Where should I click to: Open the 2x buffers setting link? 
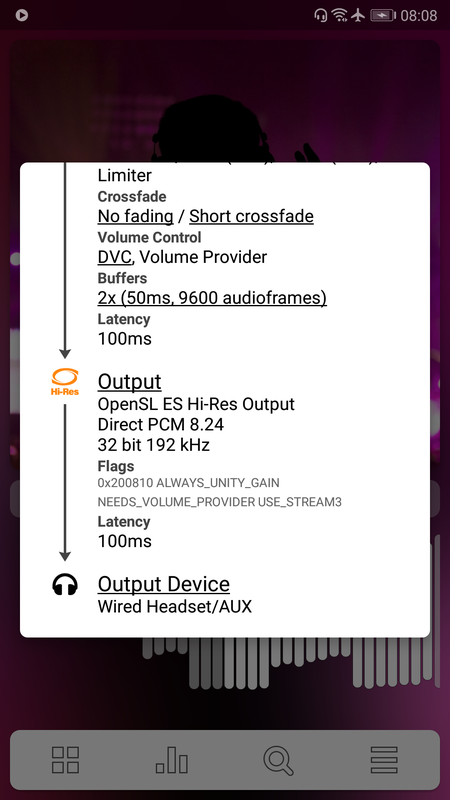click(212, 298)
